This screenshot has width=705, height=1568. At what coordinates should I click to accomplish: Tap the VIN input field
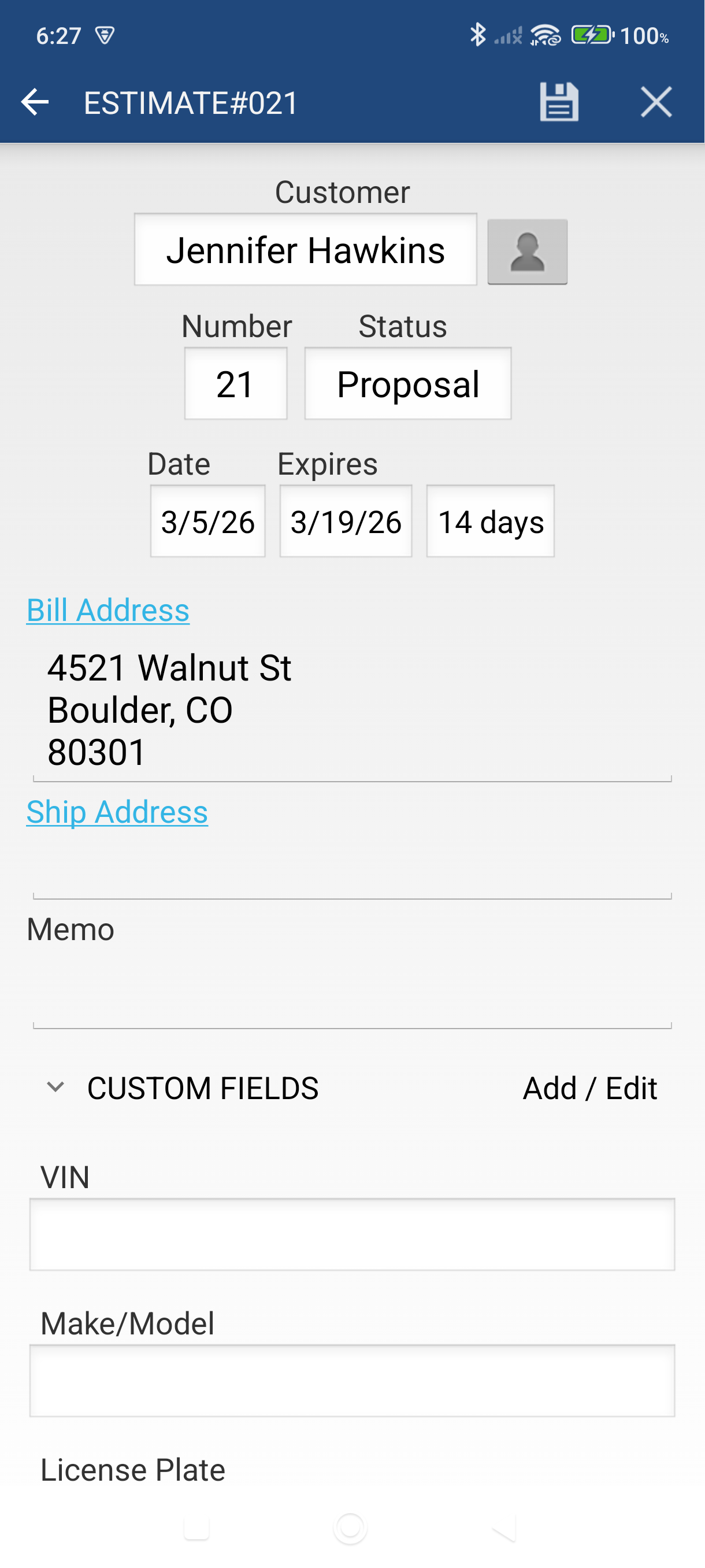(x=352, y=1234)
